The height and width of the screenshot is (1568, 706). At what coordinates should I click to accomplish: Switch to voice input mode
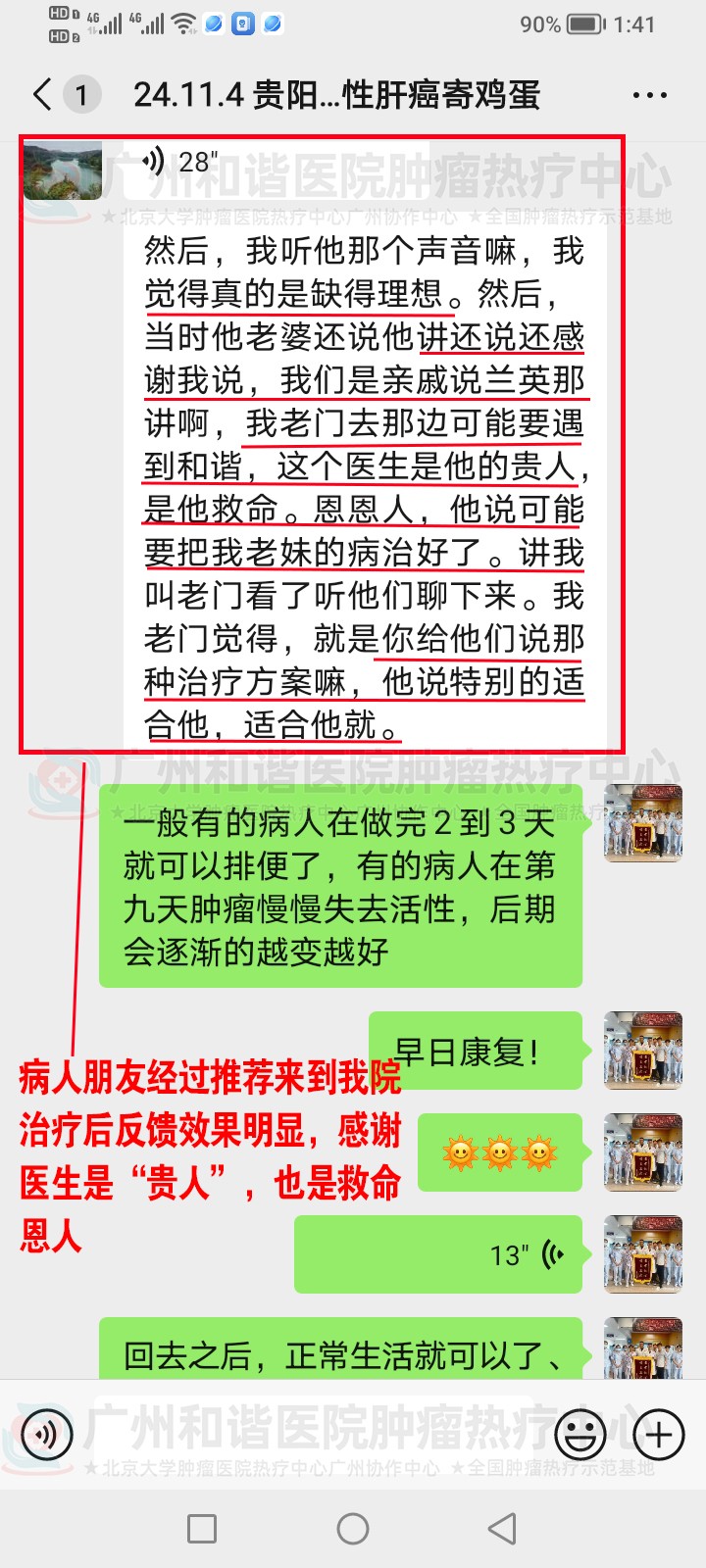(x=46, y=1436)
